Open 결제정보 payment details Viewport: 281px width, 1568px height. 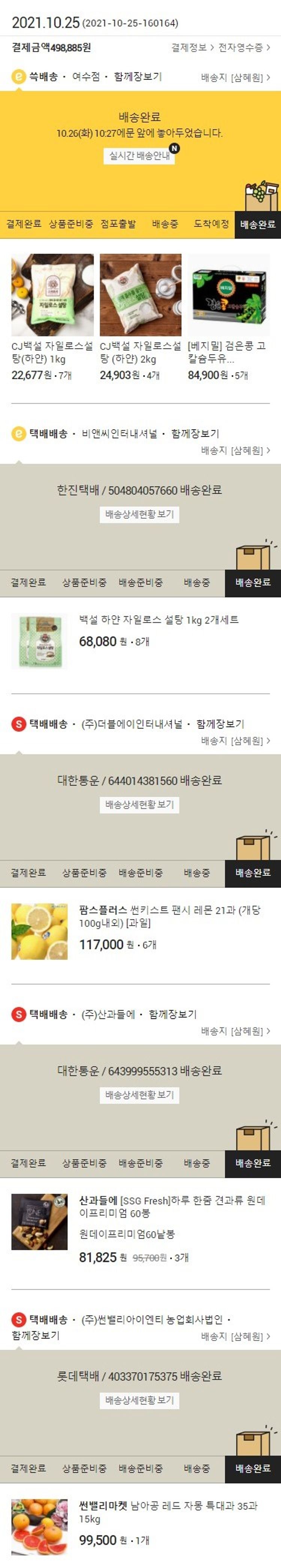[191, 48]
